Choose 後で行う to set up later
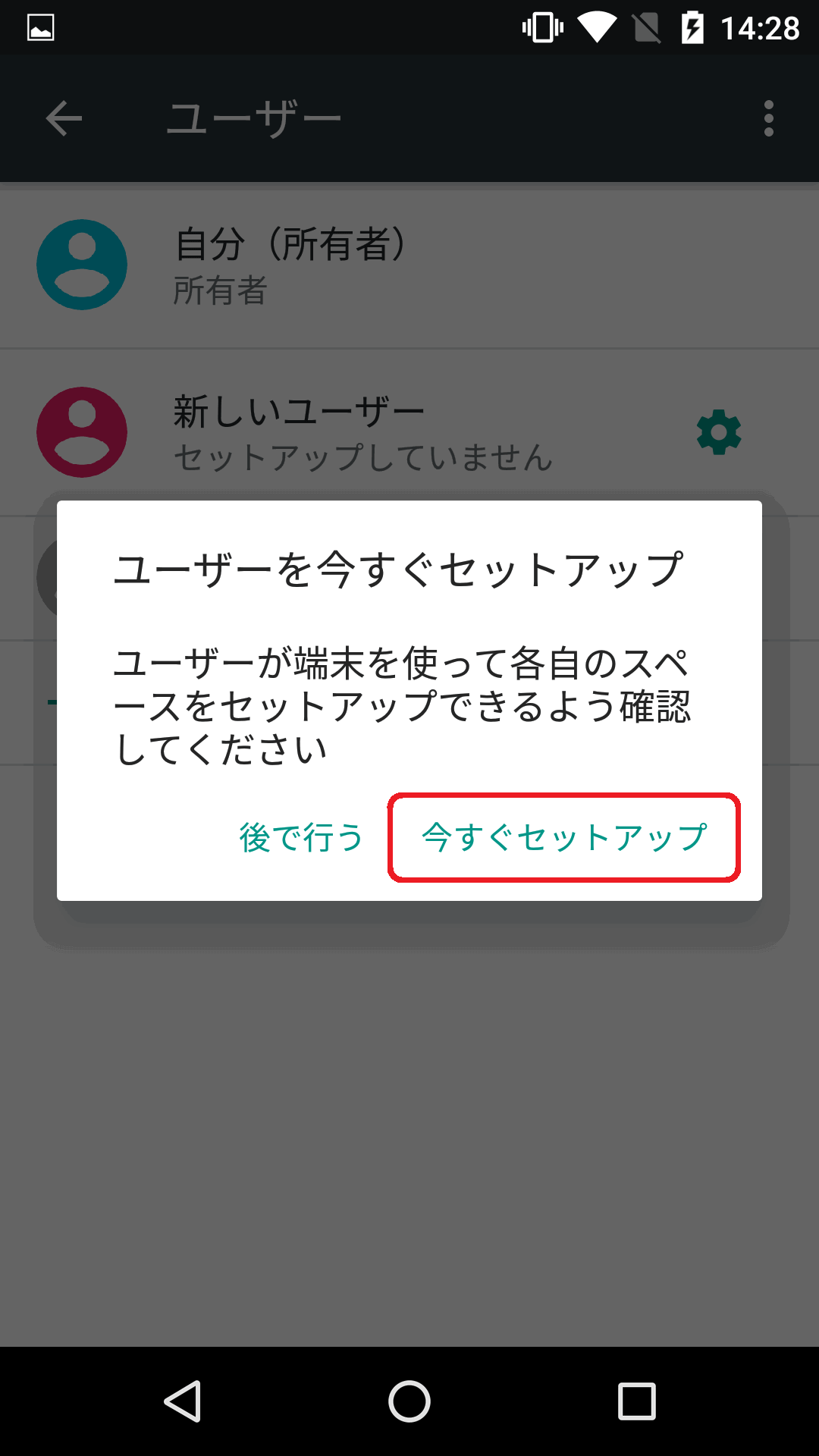819x1456 pixels. click(x=301, y=837)
